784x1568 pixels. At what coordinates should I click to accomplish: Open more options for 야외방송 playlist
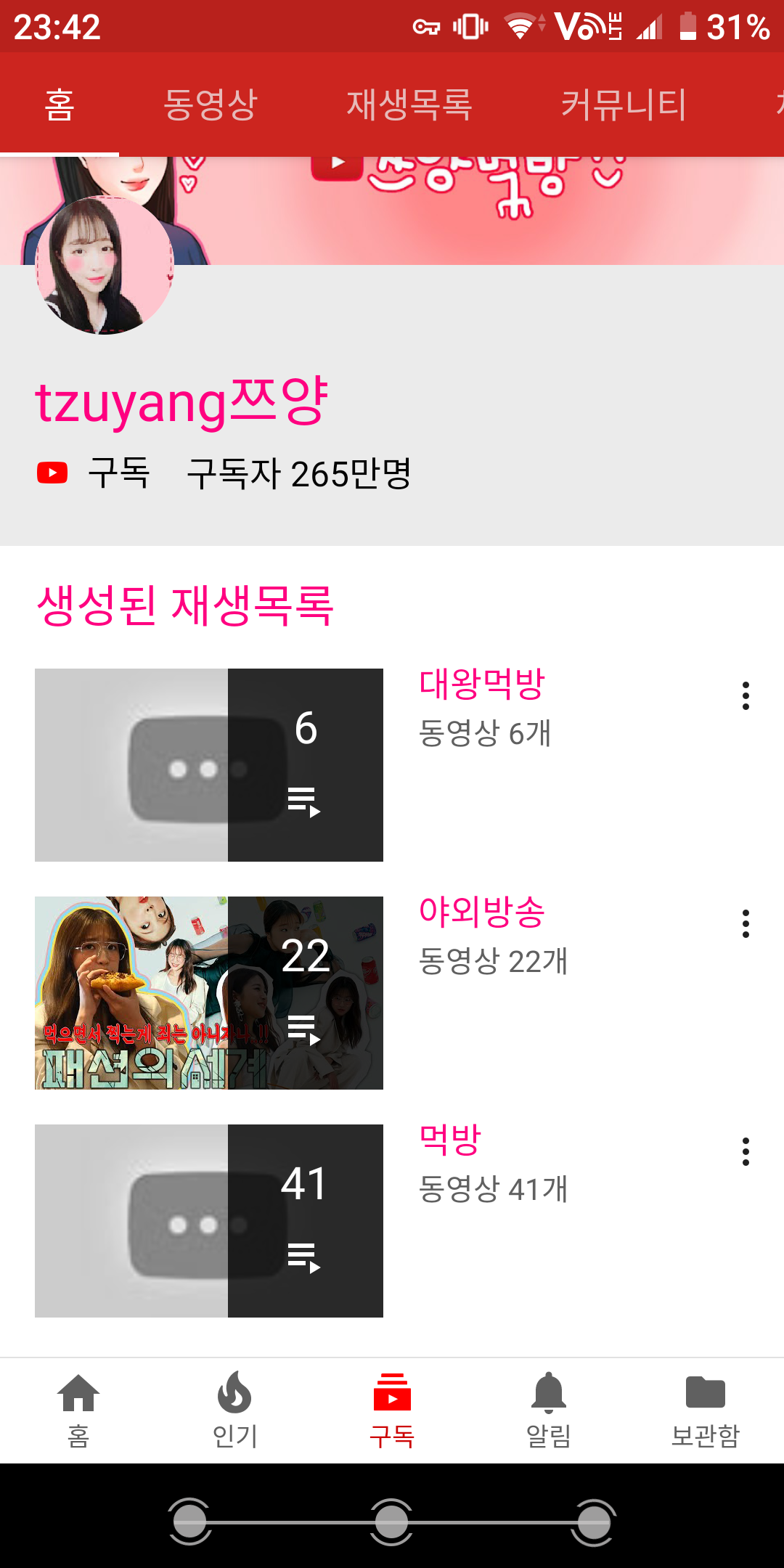point(746,923)
